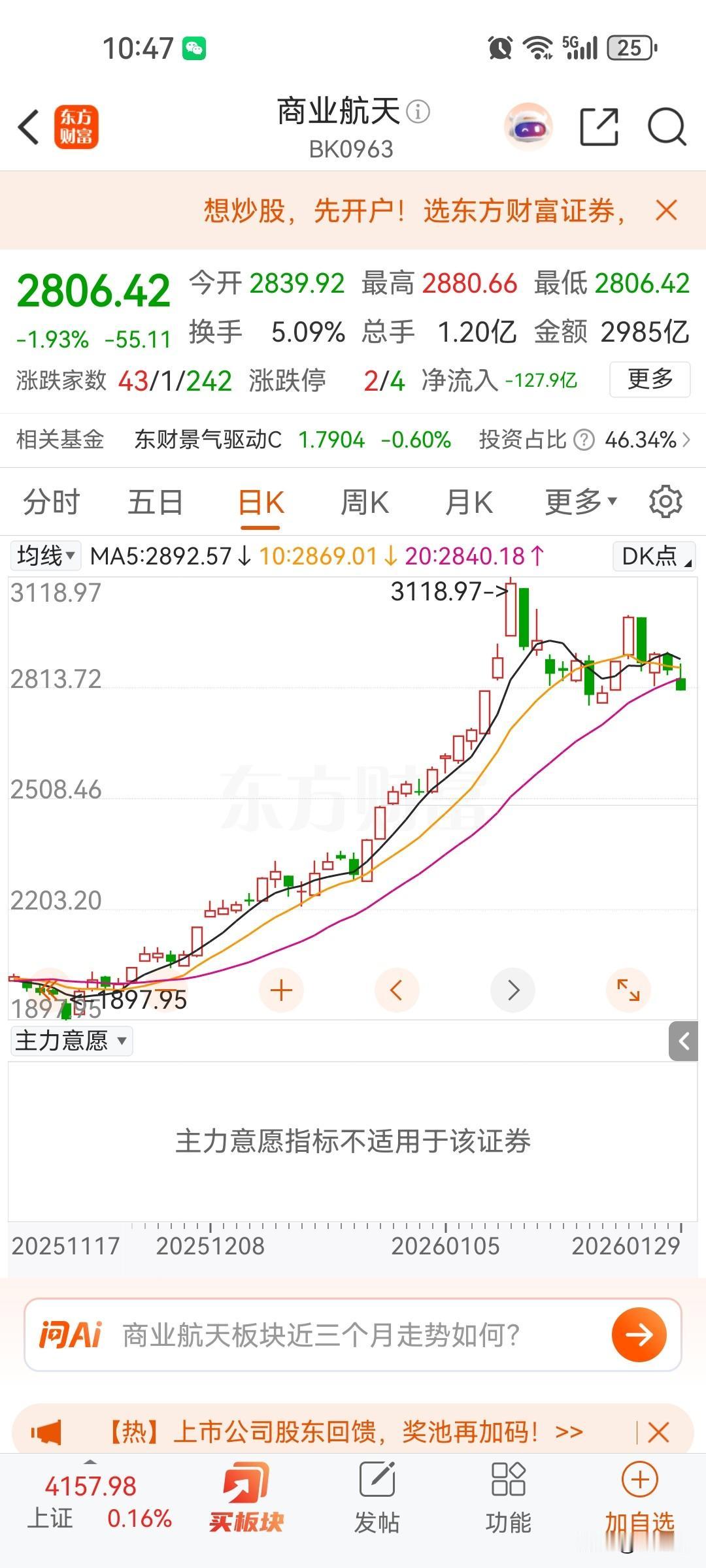The width and height of the screenshot is (706, 1568).
Task: Expand chart to fullscreen
Action: (629, 990)
